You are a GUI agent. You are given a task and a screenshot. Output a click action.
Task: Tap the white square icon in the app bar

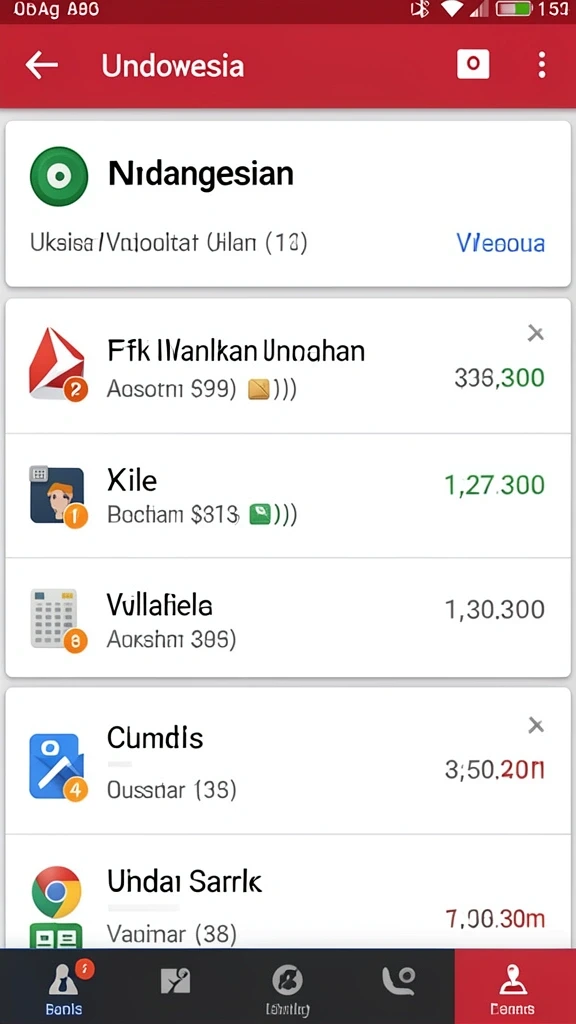(473, 65)
